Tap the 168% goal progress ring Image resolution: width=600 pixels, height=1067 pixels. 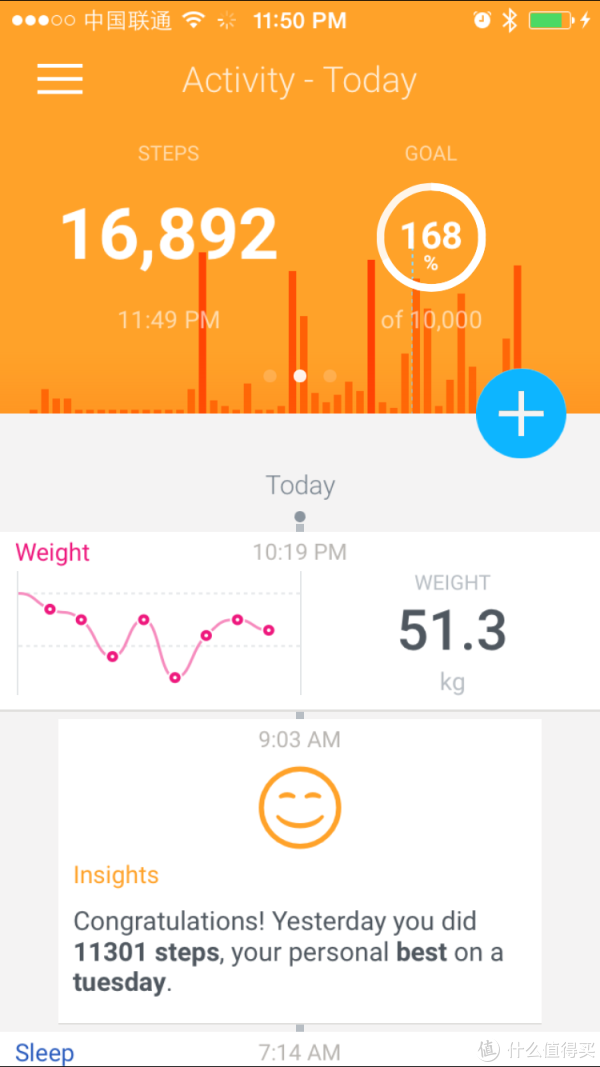coord(431,237)
